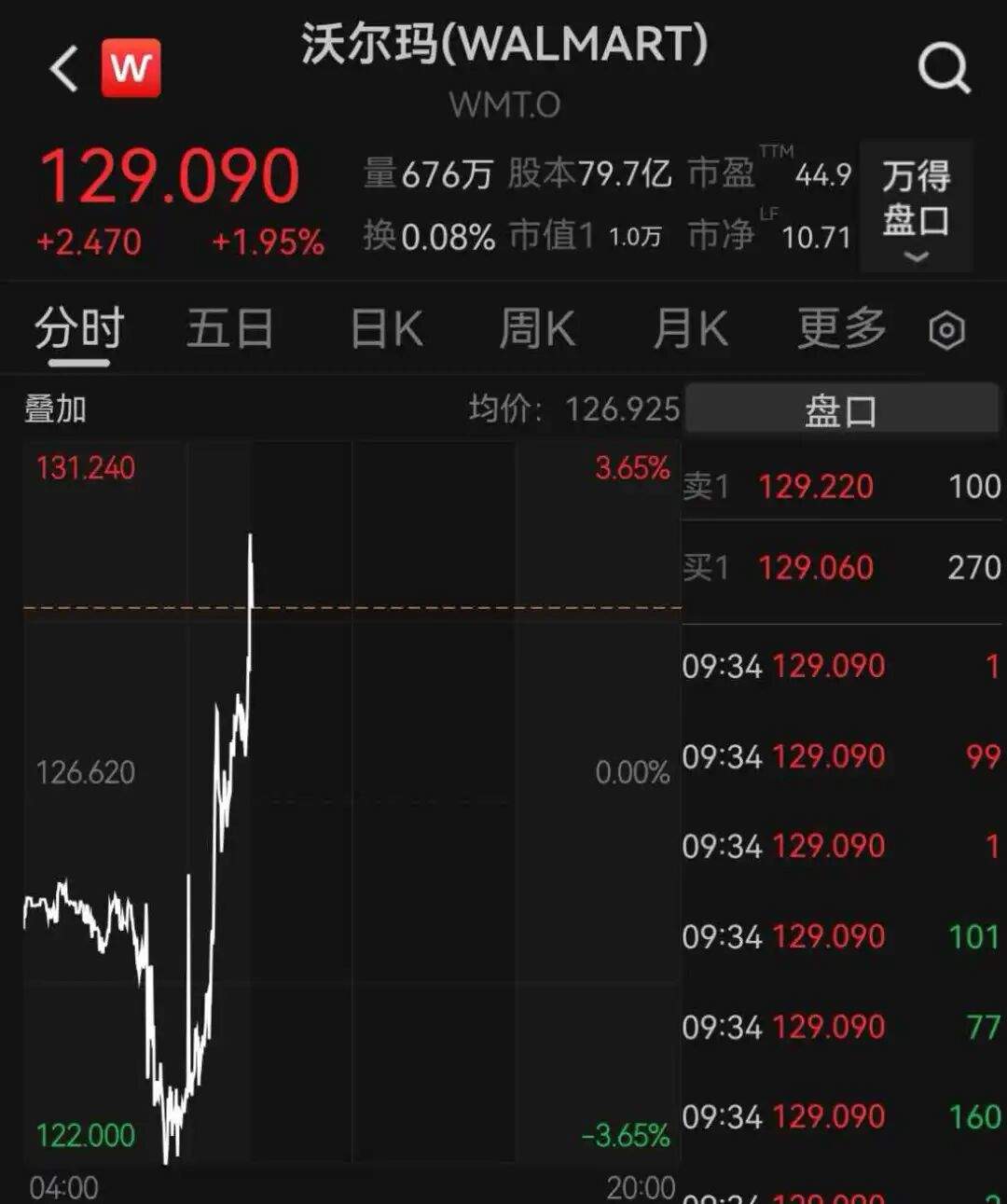The height and width of the screenshot is (1204, 1007).
Task: Switch to the 五日 chart tab
Action: coord(229,329)
